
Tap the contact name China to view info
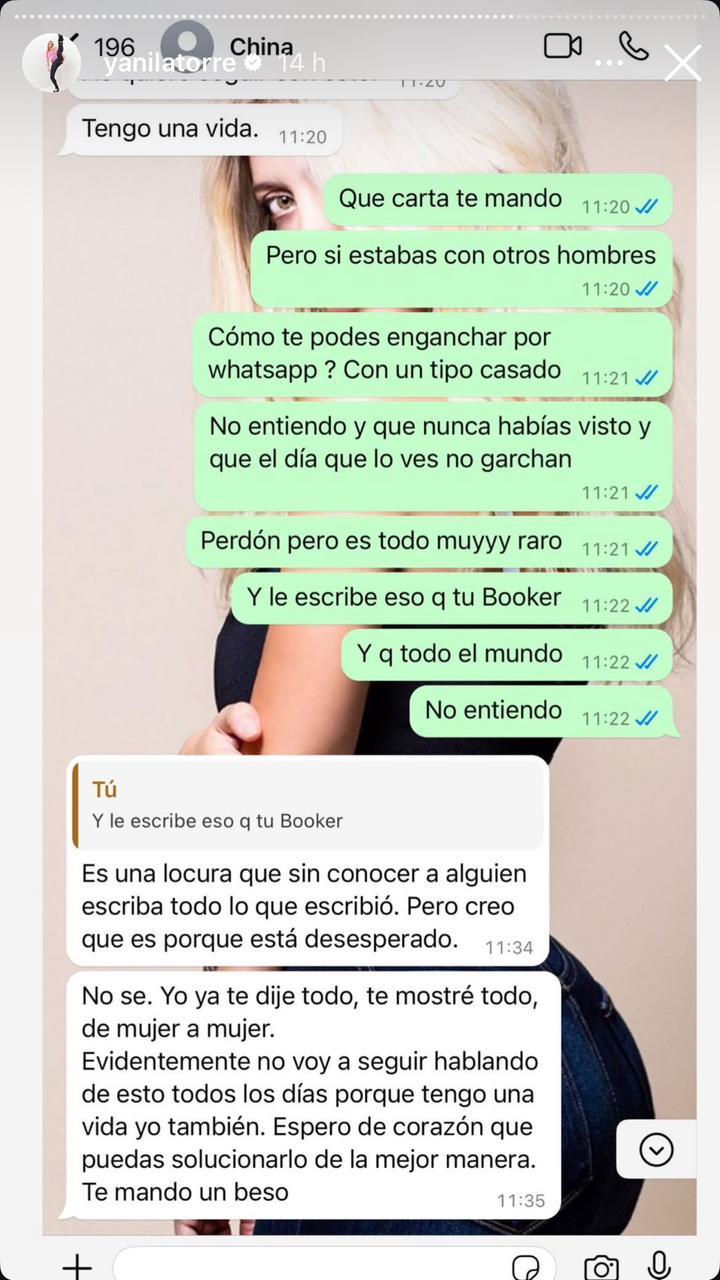(x=262, y=46)
